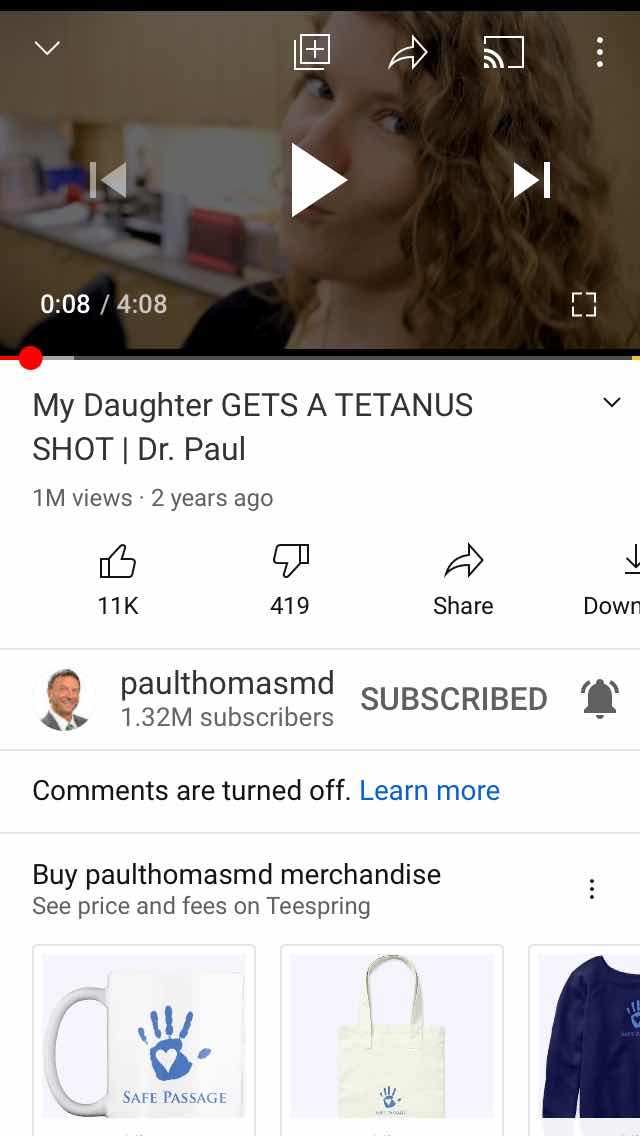Tap the SUBSCRIBED button

453,699
